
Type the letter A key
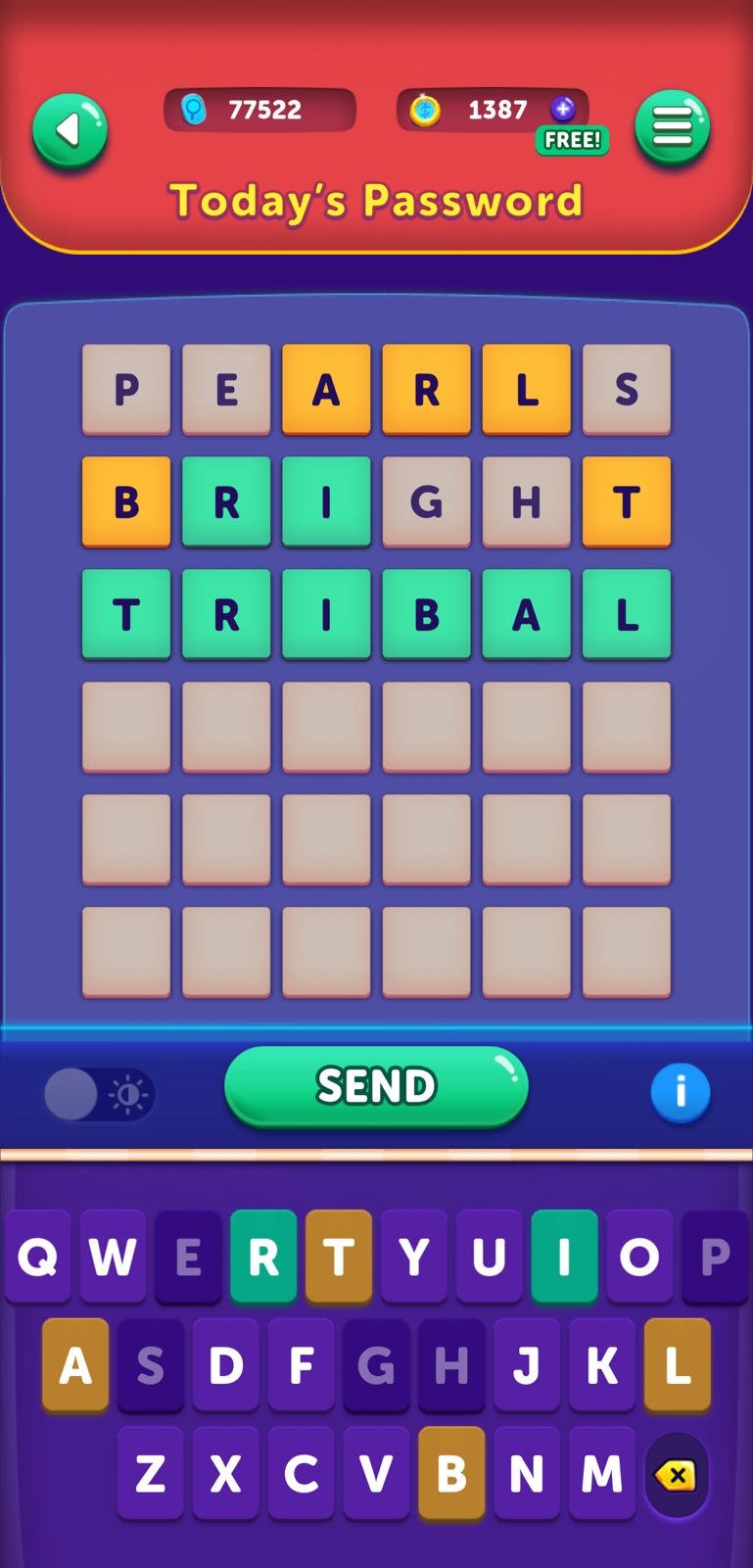pos(75,1364)
